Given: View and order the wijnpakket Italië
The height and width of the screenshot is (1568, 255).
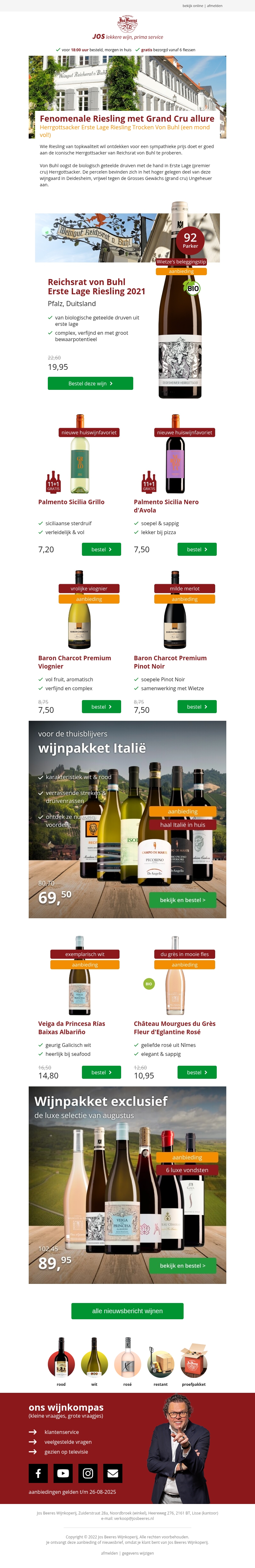Looking at the screenshot, I should pos(182,900).
